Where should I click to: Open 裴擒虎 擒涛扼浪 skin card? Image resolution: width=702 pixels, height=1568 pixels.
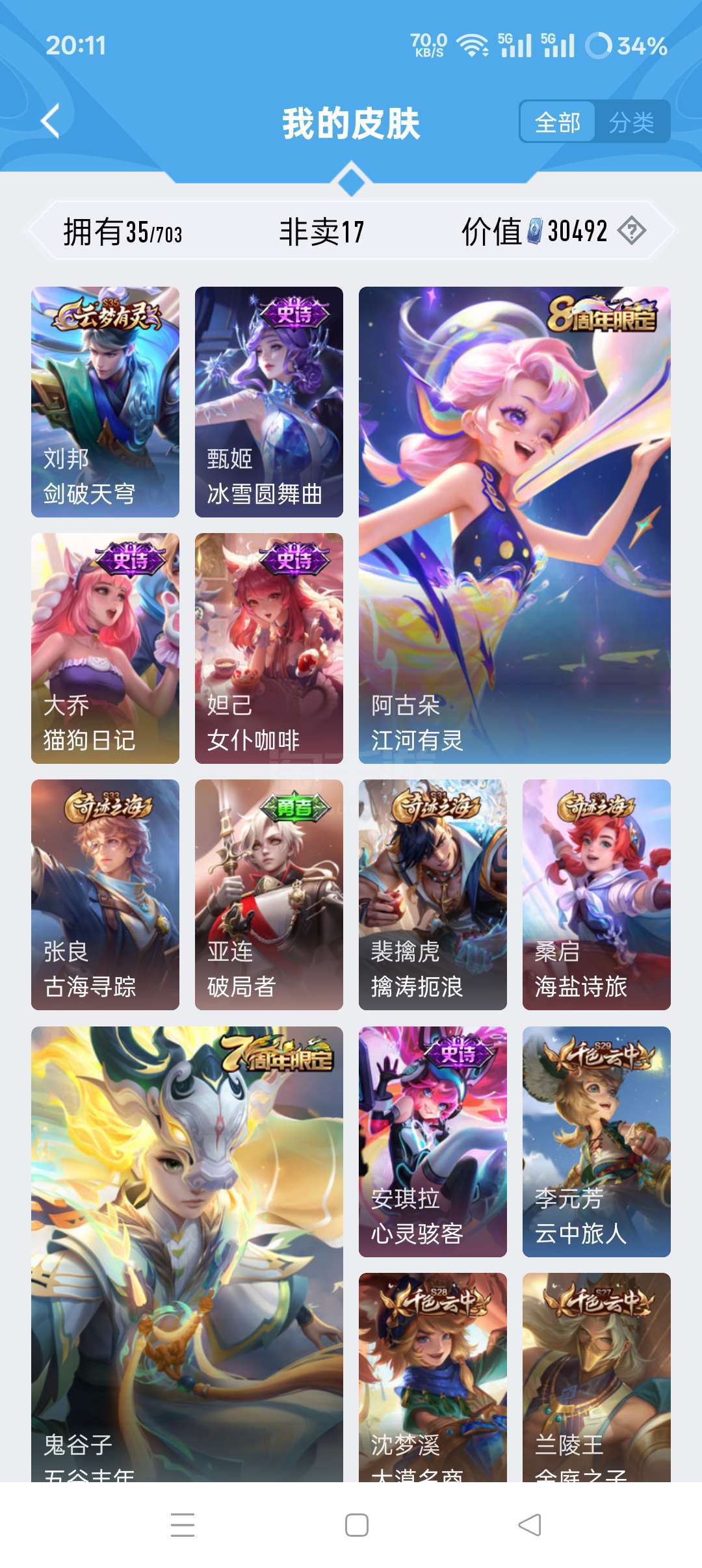433,895
